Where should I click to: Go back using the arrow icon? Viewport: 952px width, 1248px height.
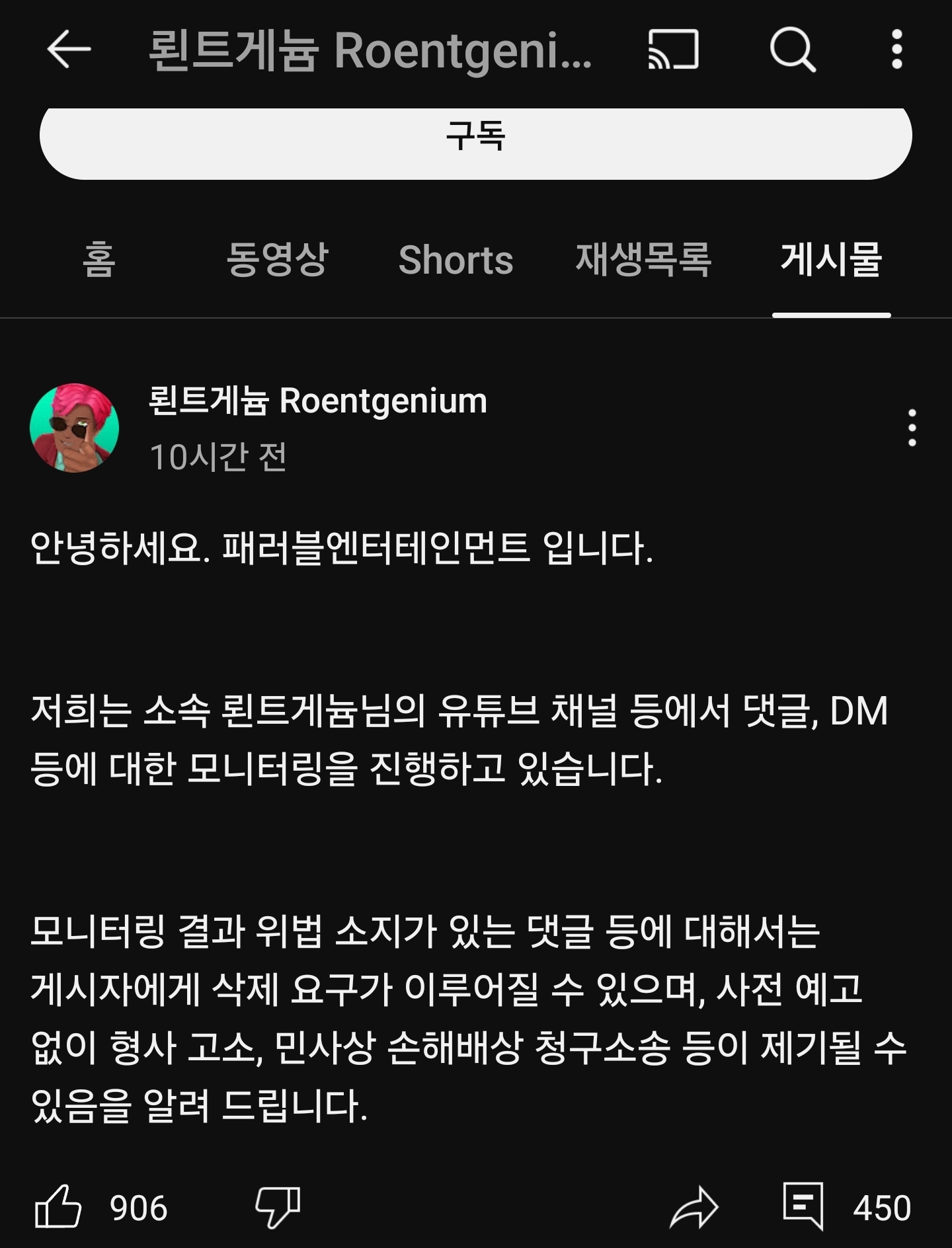click(69, 50)
